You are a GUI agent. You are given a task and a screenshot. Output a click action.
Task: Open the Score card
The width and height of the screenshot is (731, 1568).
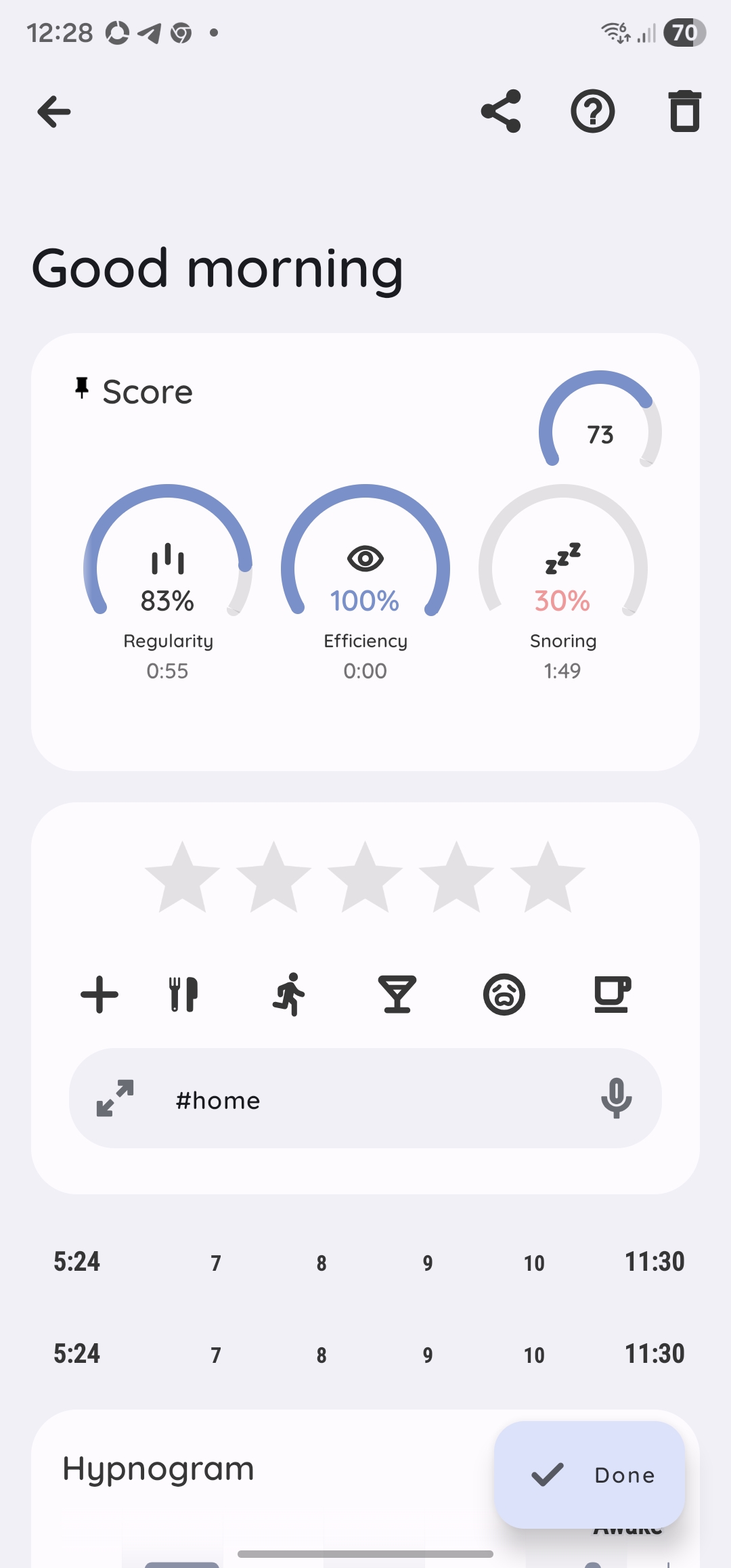(x=148, y=392)
